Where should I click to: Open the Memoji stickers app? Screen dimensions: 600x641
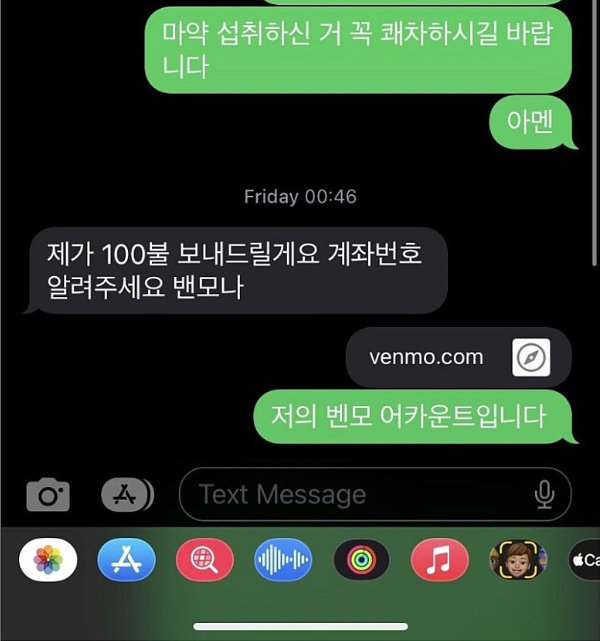point(517,560)
